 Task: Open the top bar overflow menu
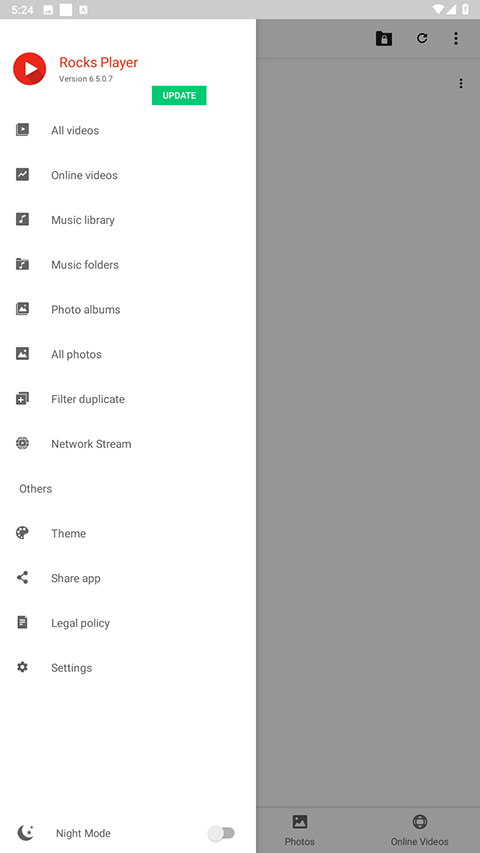[x=456, y=38]
